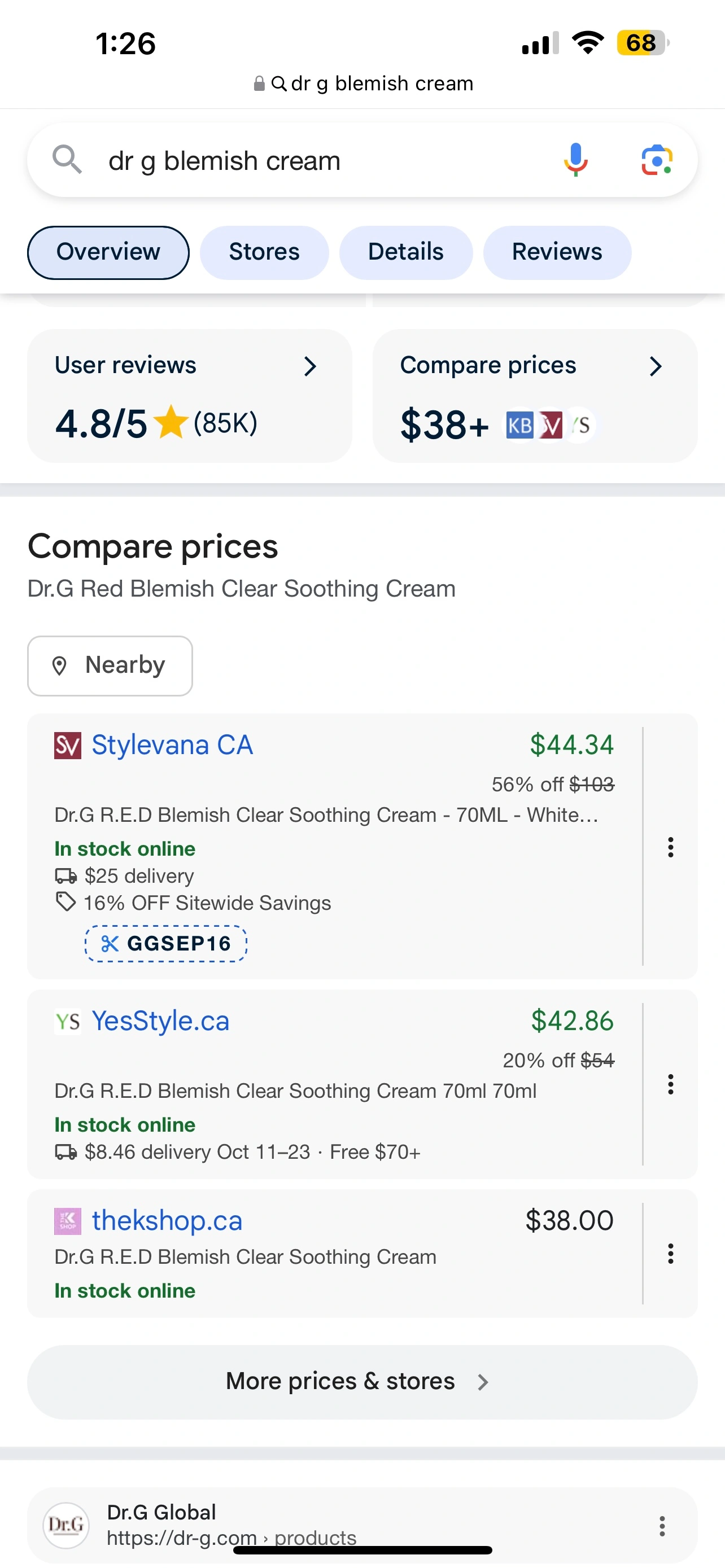Switch to the Details tab

click(405, 252)
